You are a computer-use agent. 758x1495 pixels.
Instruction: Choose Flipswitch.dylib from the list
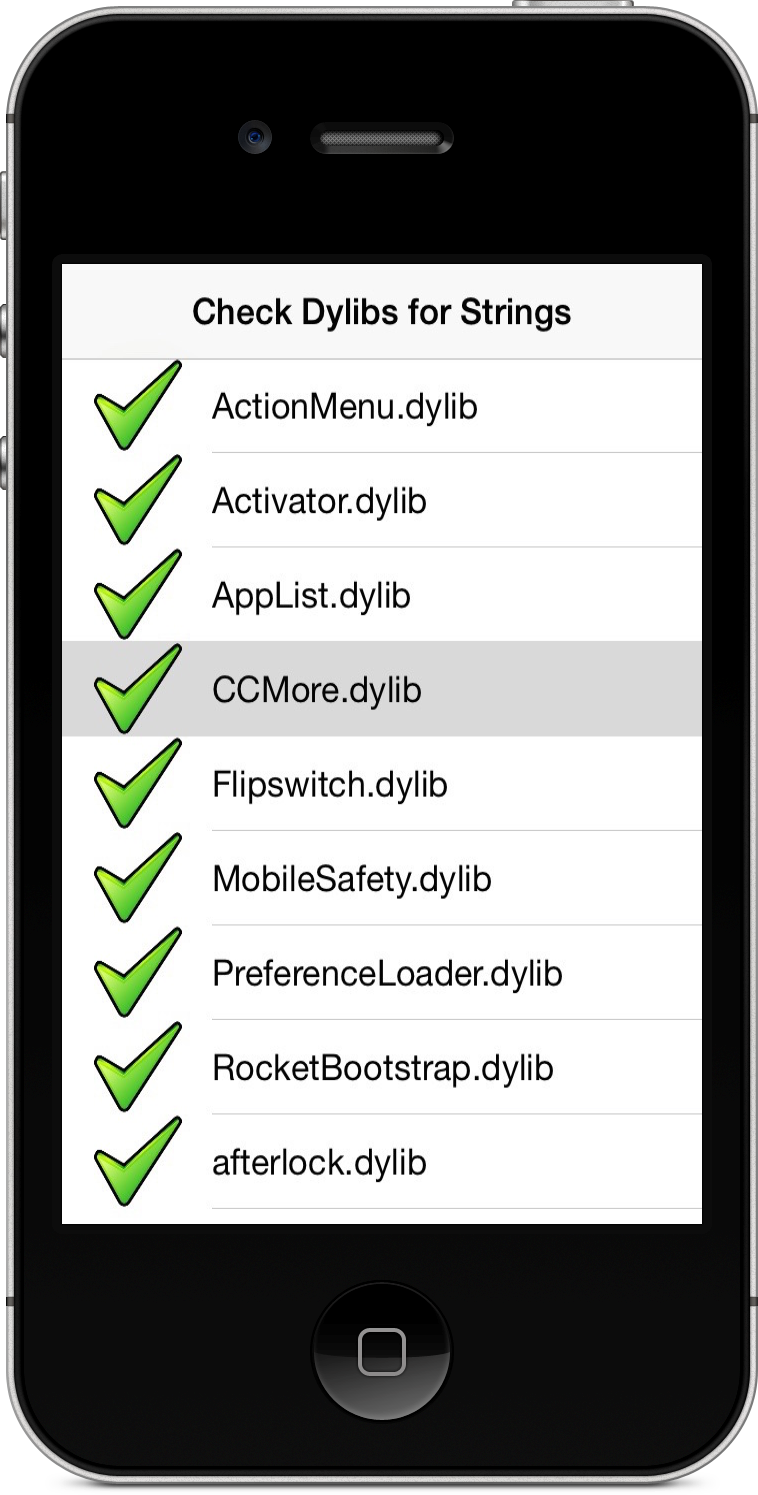pyautogui.click(x=382, y=784)
